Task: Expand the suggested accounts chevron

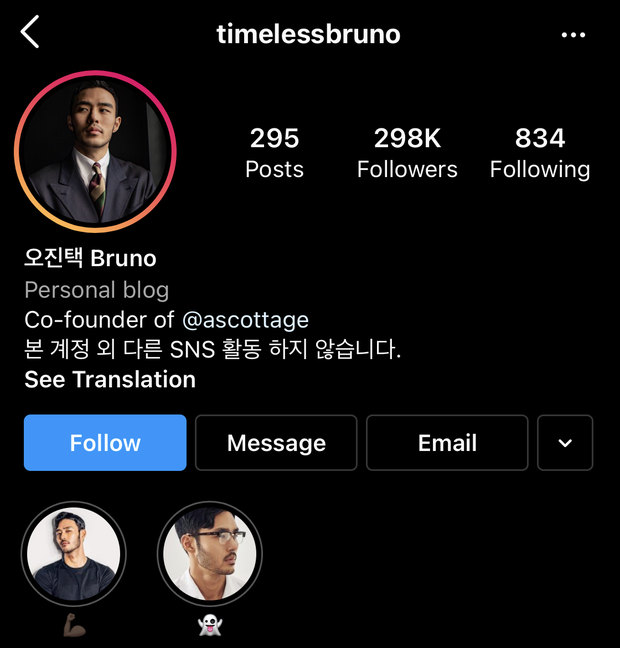Action: [x=565, y=443]
